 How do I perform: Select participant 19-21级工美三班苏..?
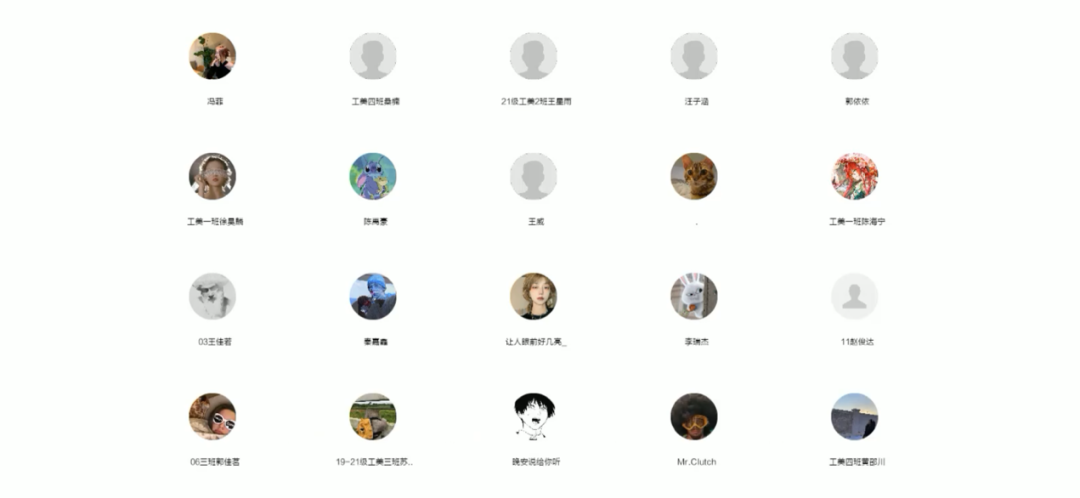pyautogui.click(x=373, y=417)
